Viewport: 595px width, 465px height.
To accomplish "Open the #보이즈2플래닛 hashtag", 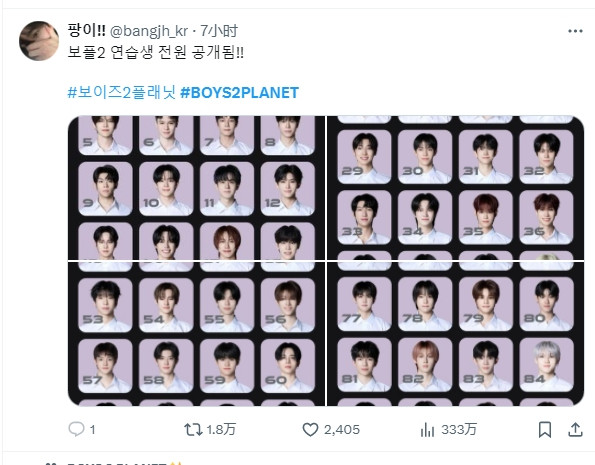I will pos(121,93).
